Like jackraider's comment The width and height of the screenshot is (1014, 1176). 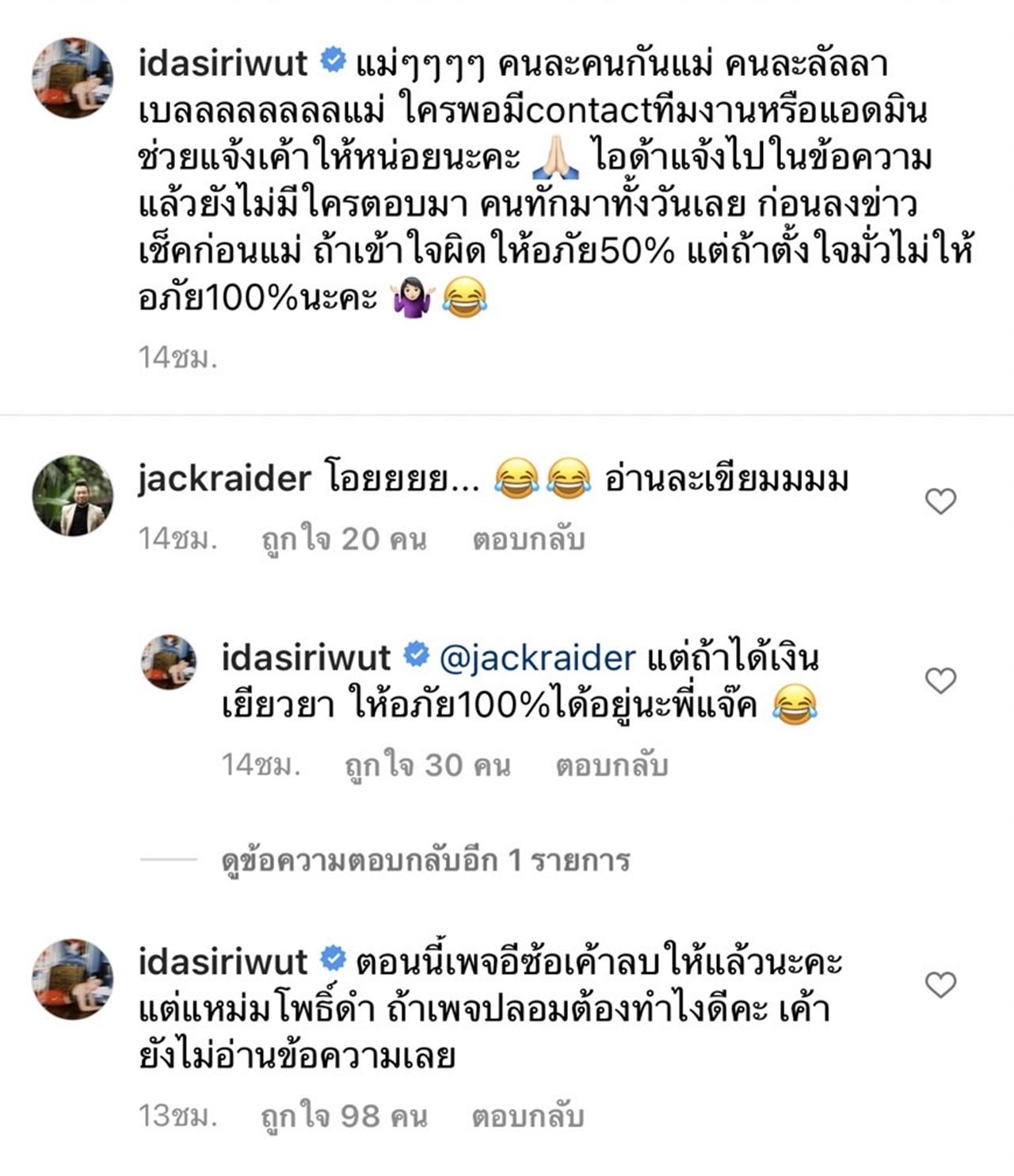[940, 501]
